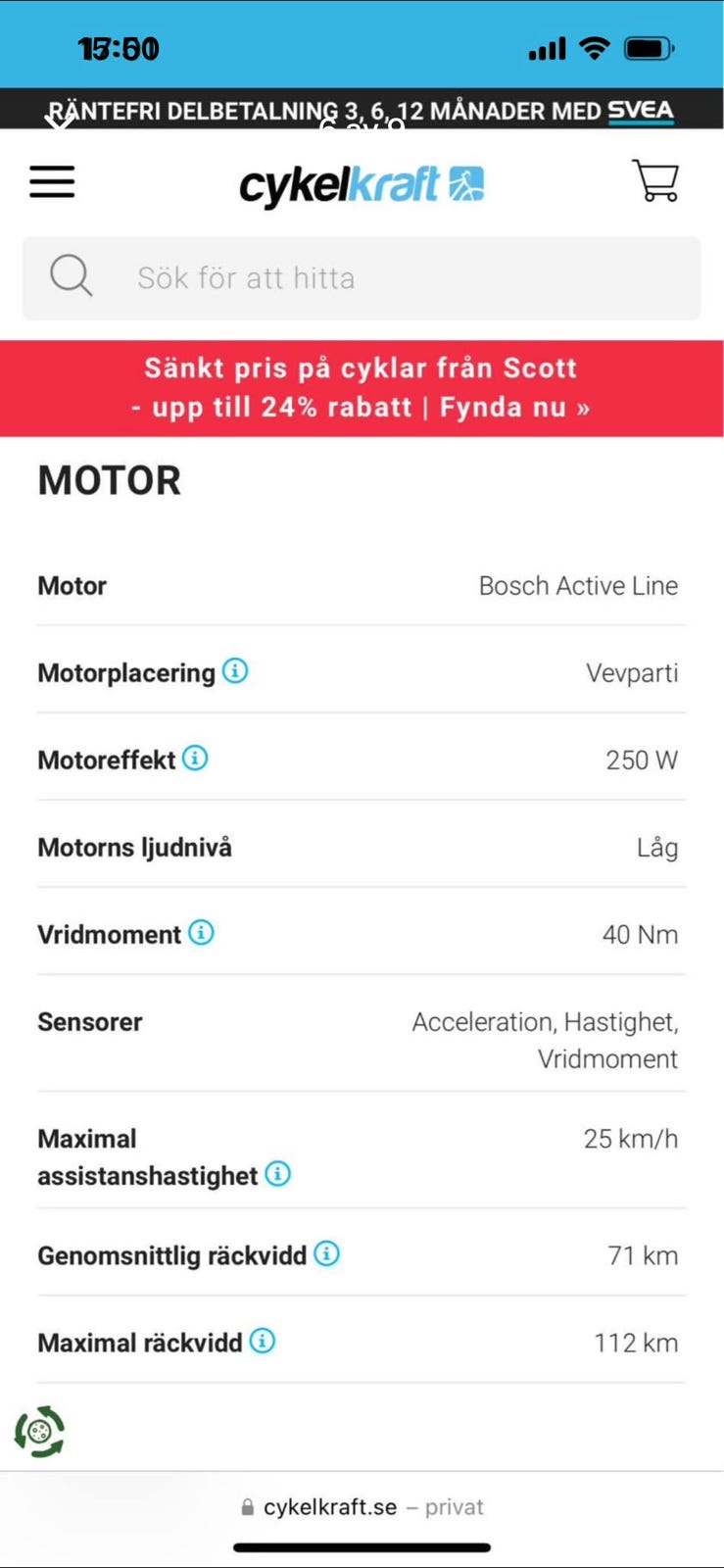Show info about Maximal assistanshastighet
This screenshot has height=1568, width=724.
click(278, 1173)
